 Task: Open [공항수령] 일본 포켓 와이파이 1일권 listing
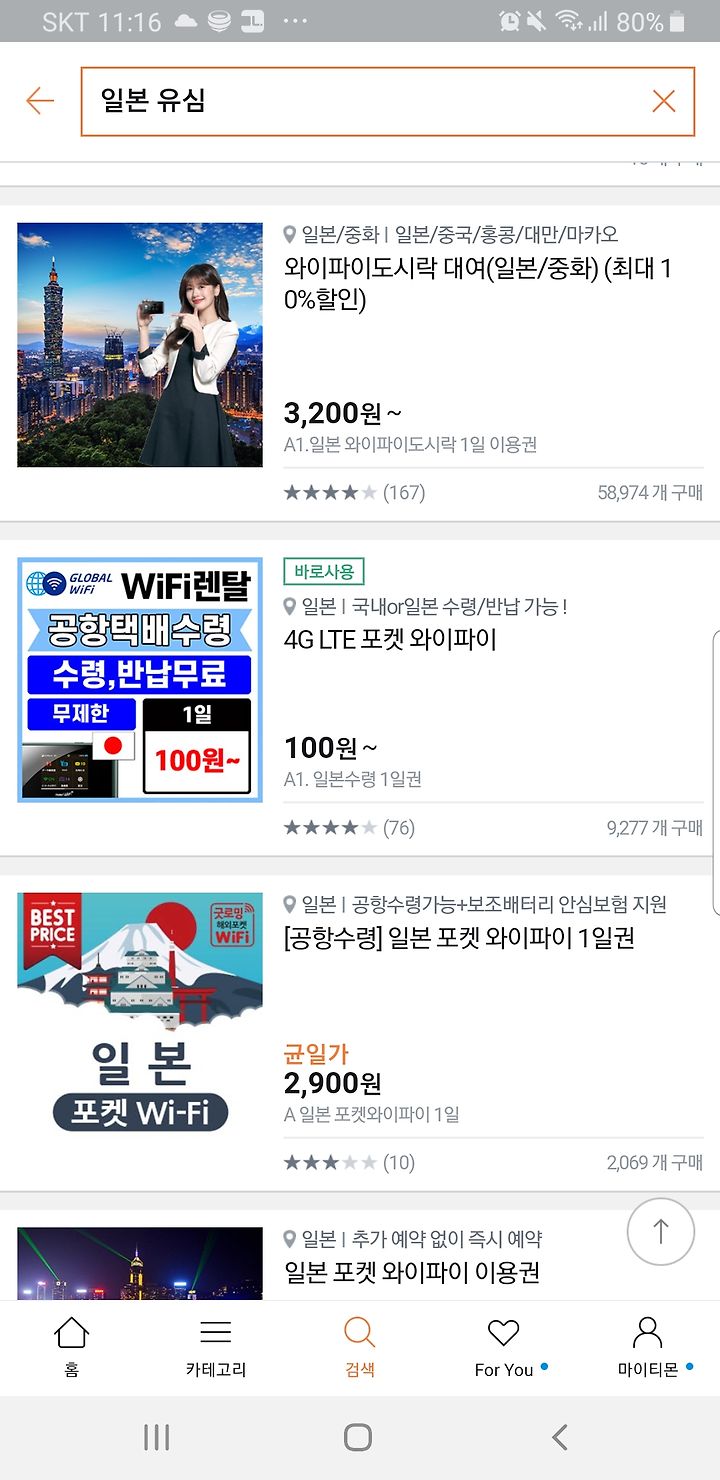(x=360, y=1033)
